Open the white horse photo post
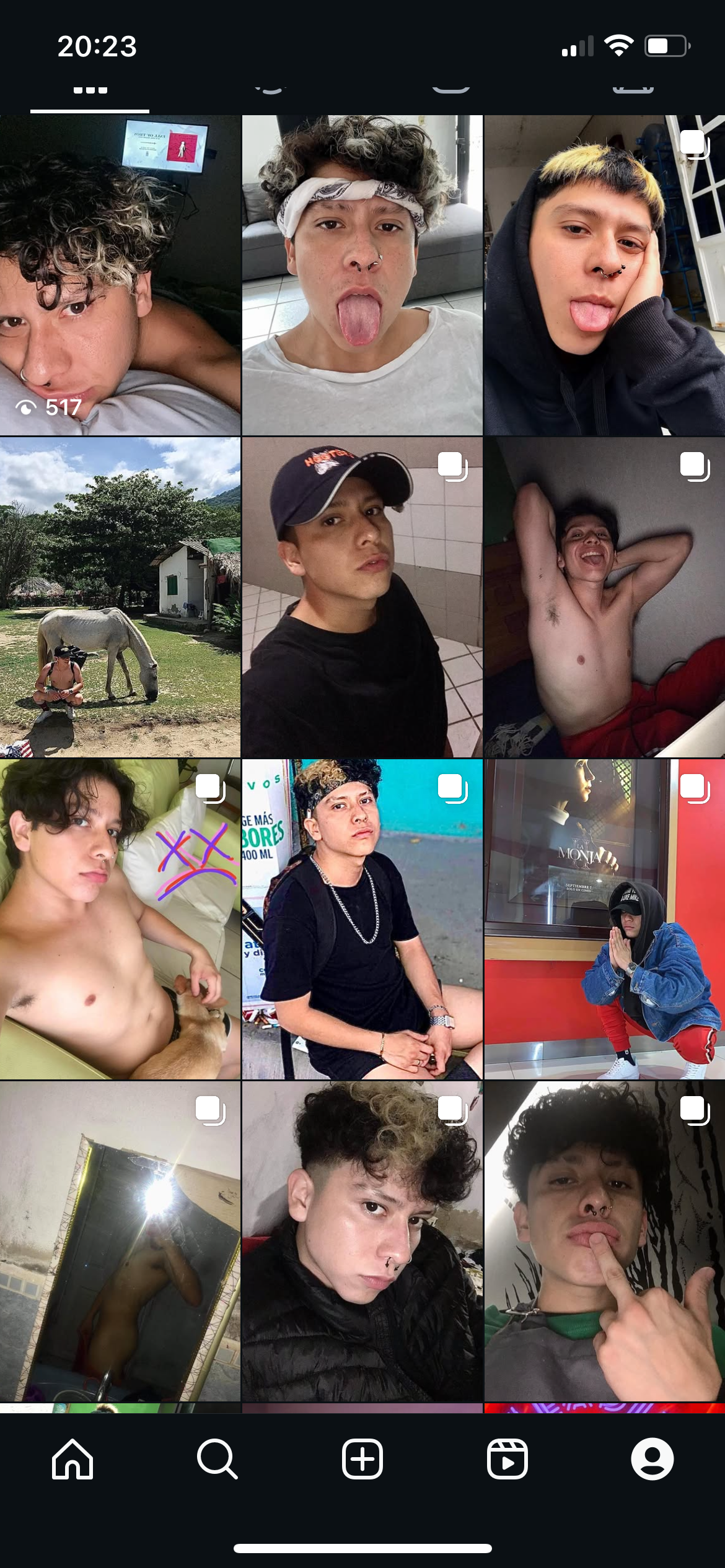Image resolution: width=725 pixels, height=1568 pixels. [x=120, y=597]
